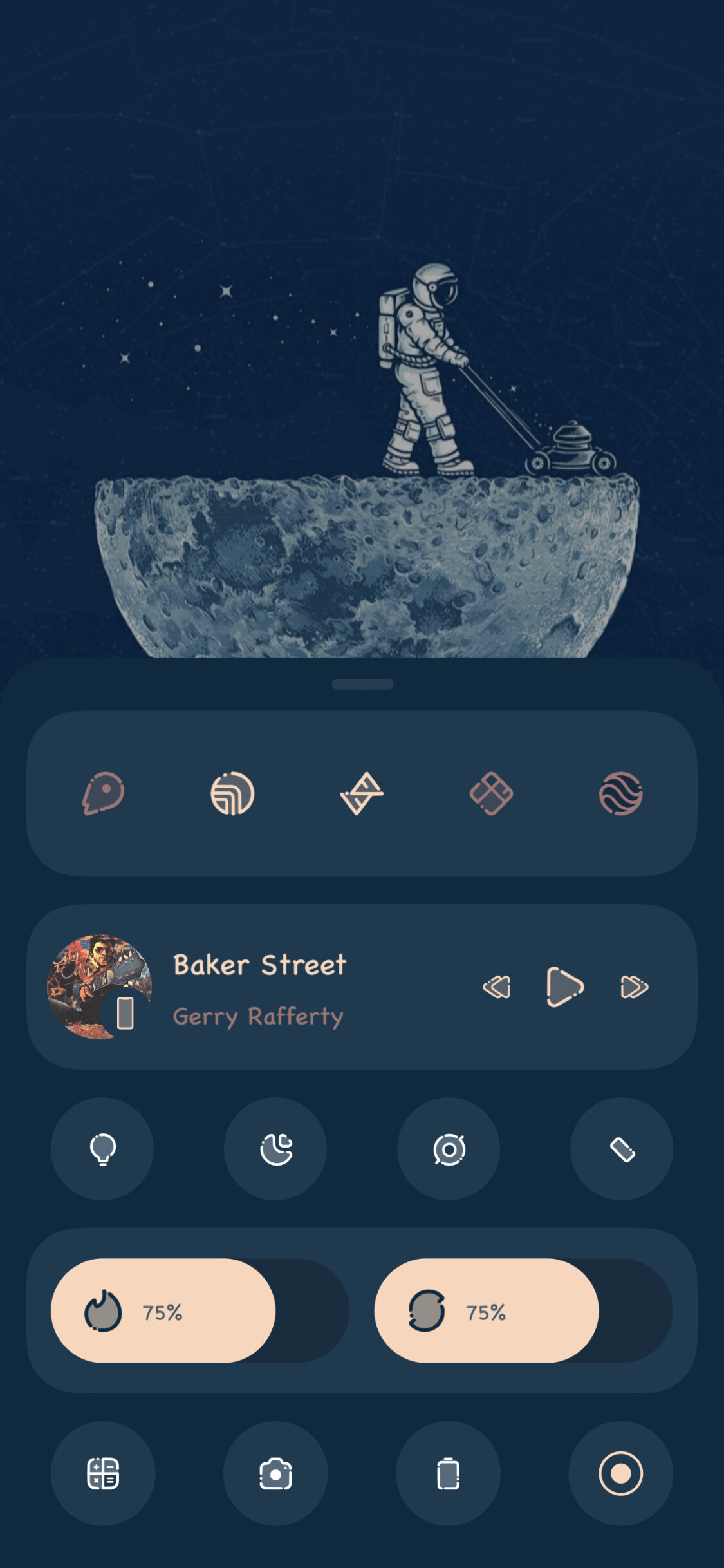This screenshot has height=1568, width=724.
Task: Toggle the circular target button
Action: click(x=449, y=1149)
